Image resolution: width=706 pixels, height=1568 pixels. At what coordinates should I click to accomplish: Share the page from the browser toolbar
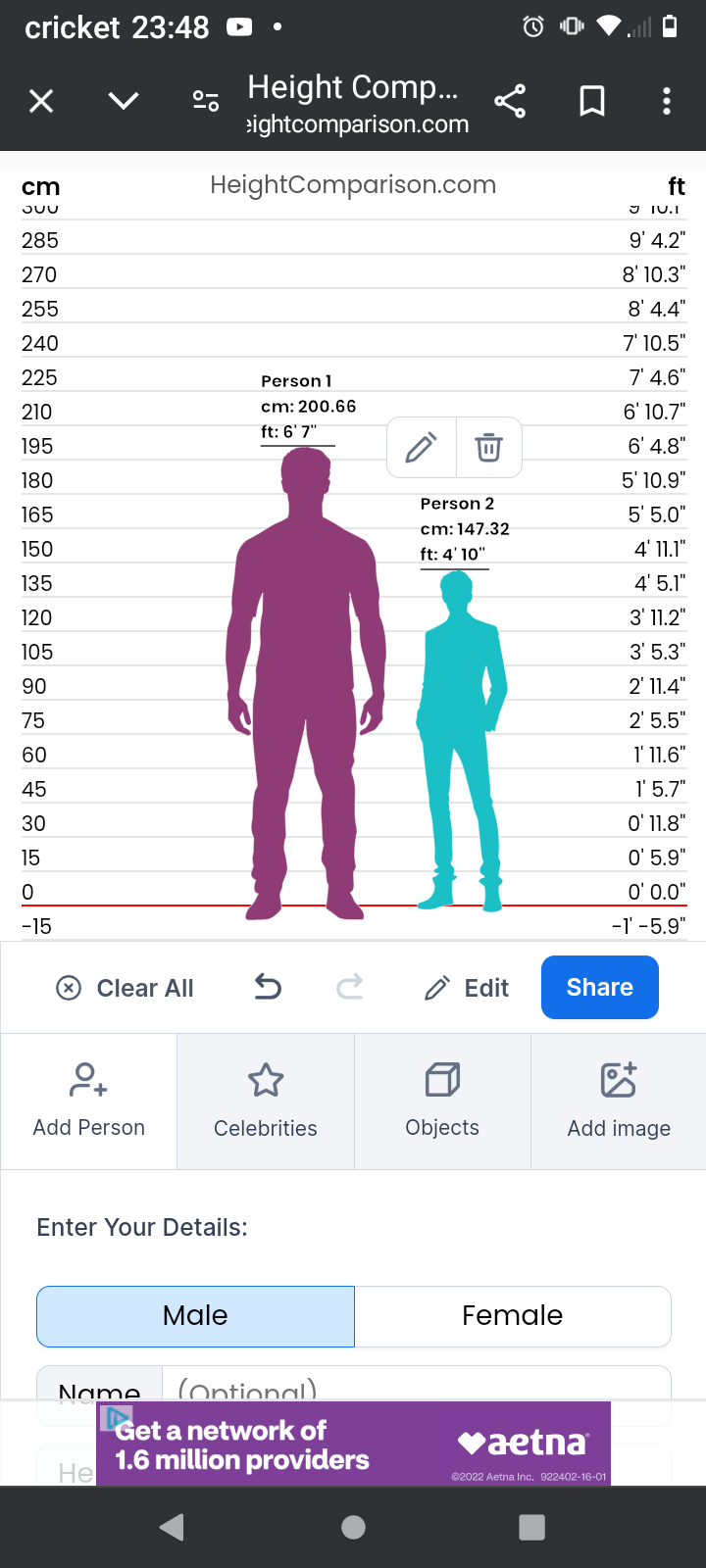pos(510,101)
